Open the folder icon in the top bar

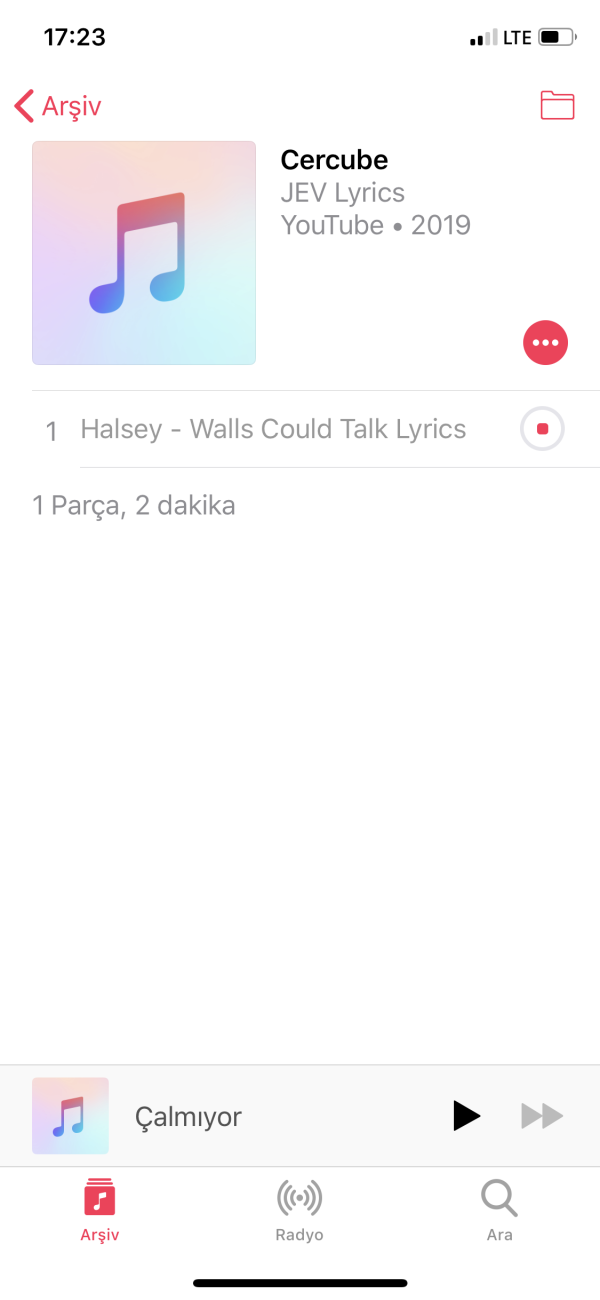click(557, 105)
